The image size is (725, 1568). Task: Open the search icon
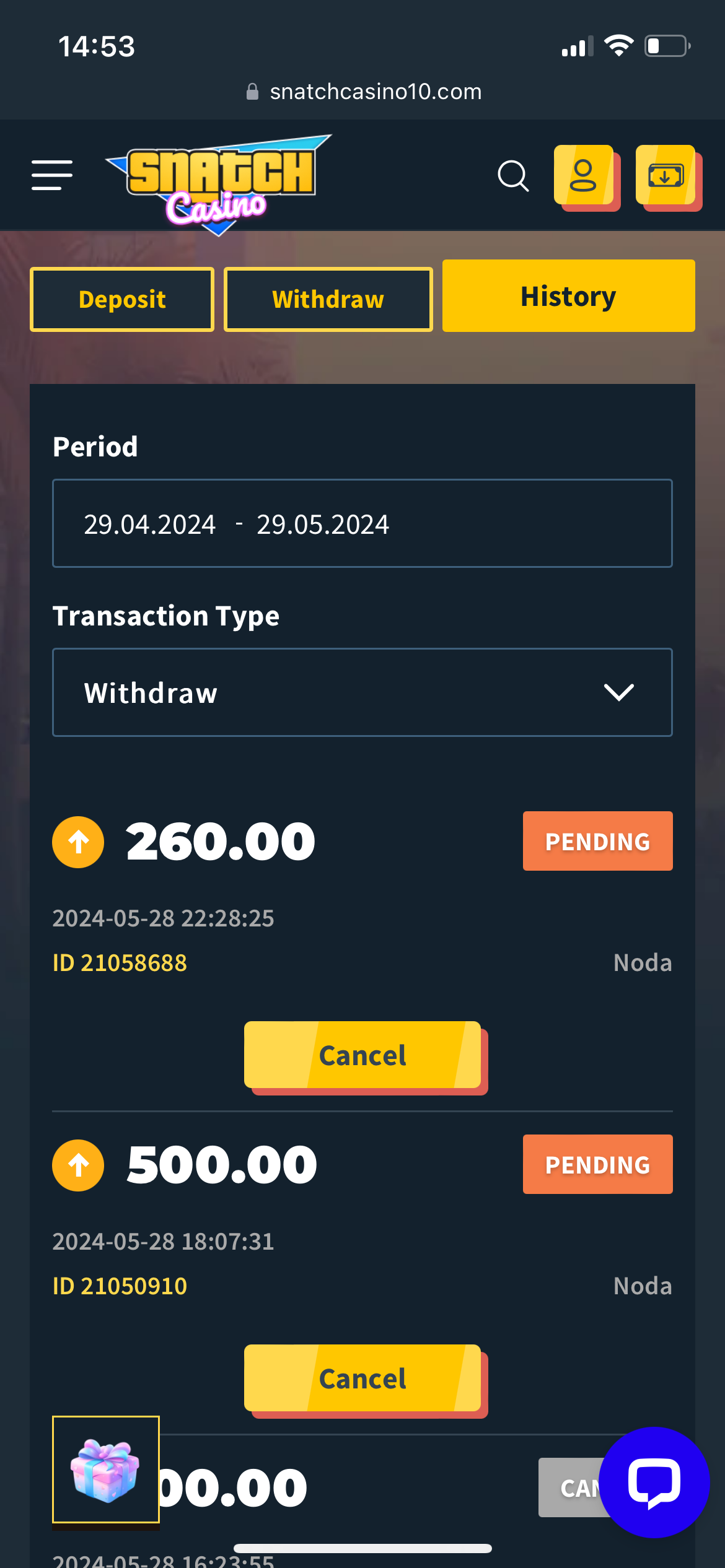point(513,176)
